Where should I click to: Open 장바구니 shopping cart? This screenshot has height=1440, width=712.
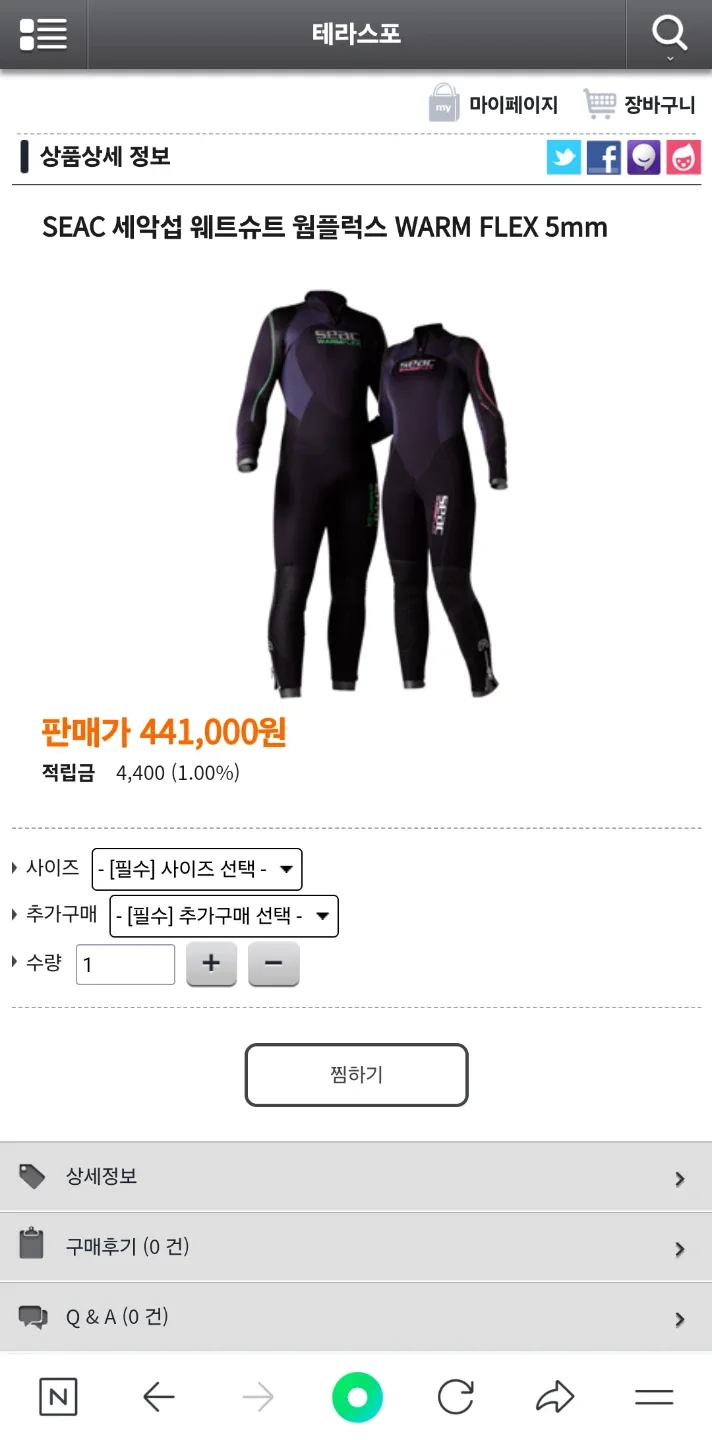click(640, 104)
